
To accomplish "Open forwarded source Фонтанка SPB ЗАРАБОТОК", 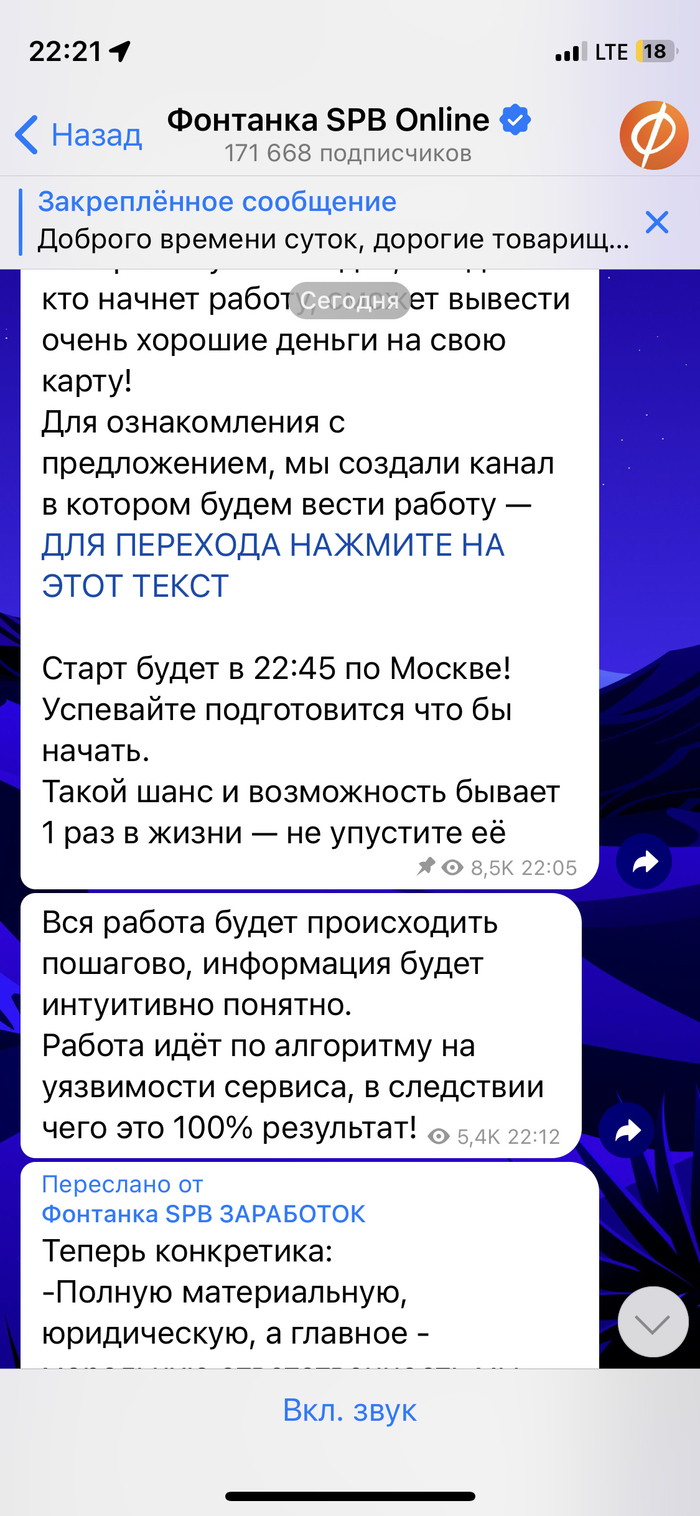I will point(203,1213).
